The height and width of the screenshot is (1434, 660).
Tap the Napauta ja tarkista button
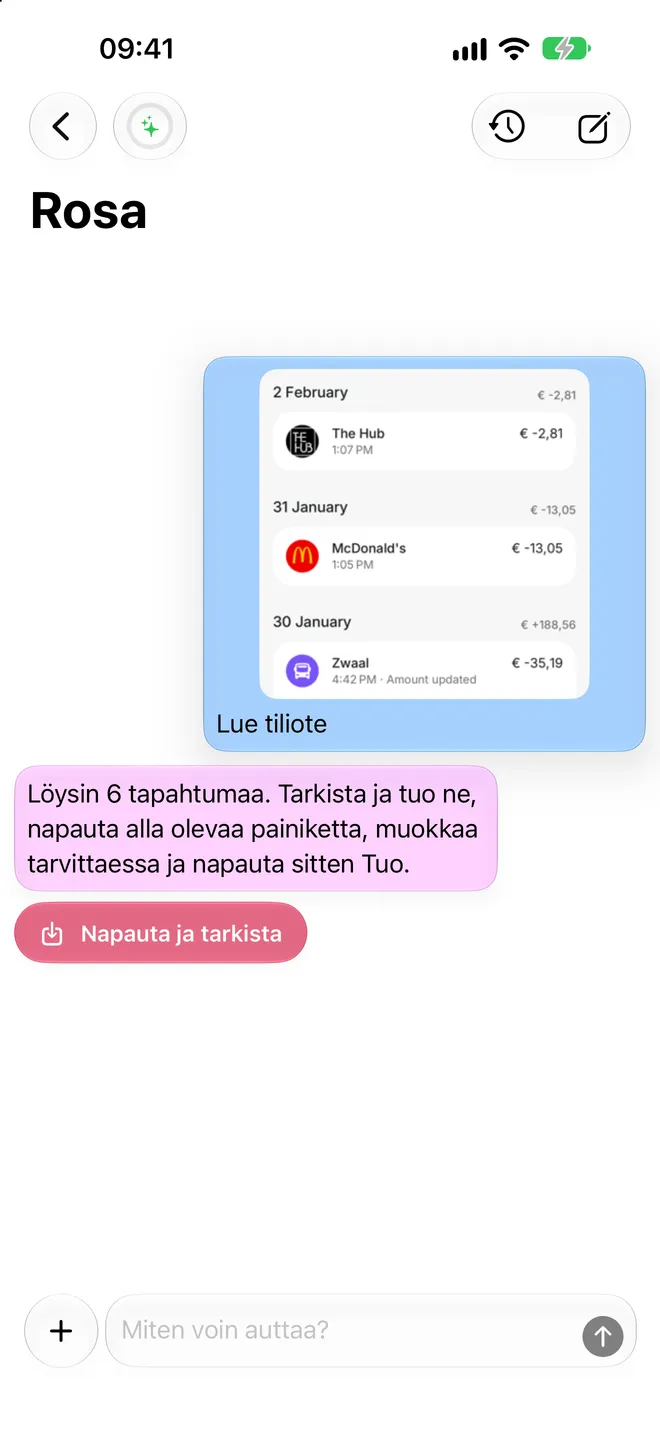tap(160, 934)
